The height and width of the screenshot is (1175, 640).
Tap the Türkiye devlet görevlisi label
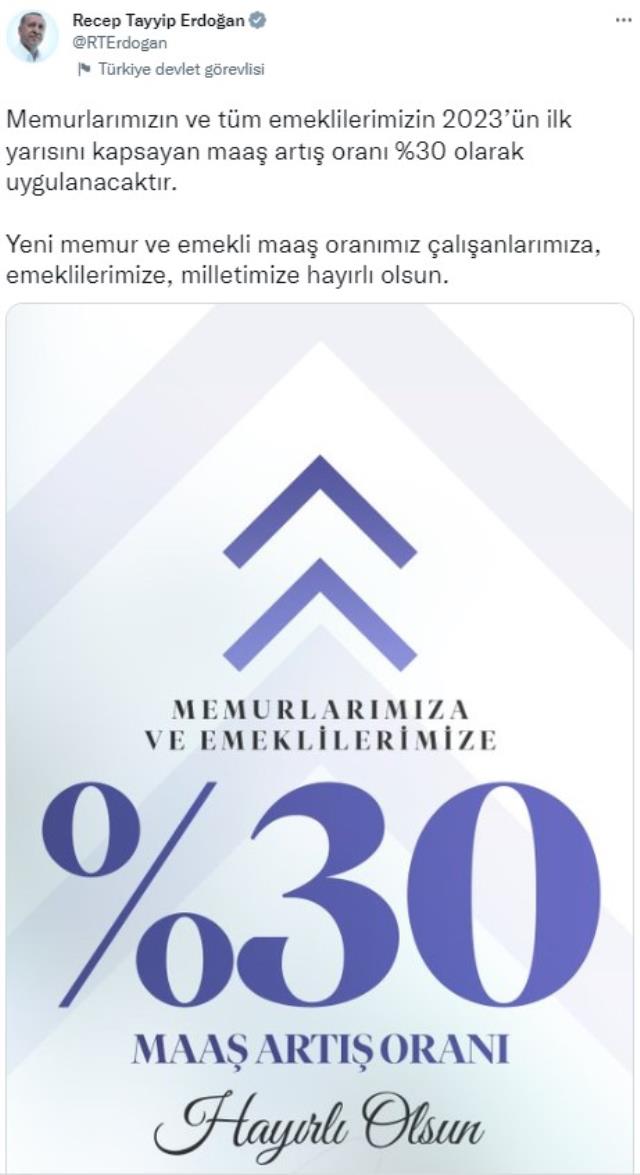coord(180,69)
